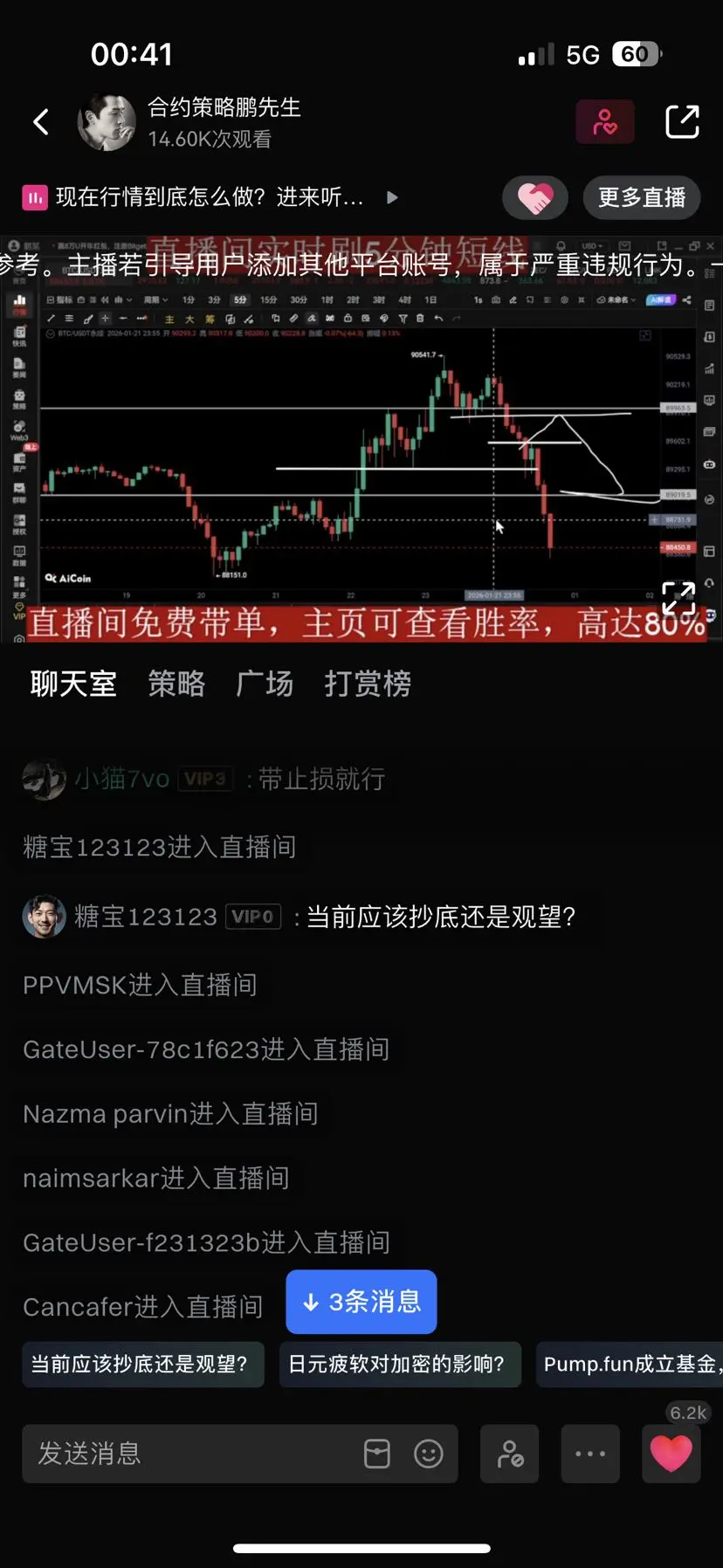Screen dimensions: 723x1568
Task: Choose the 日元疲软对加密的影响? chip
Action: pos(399,1365)
